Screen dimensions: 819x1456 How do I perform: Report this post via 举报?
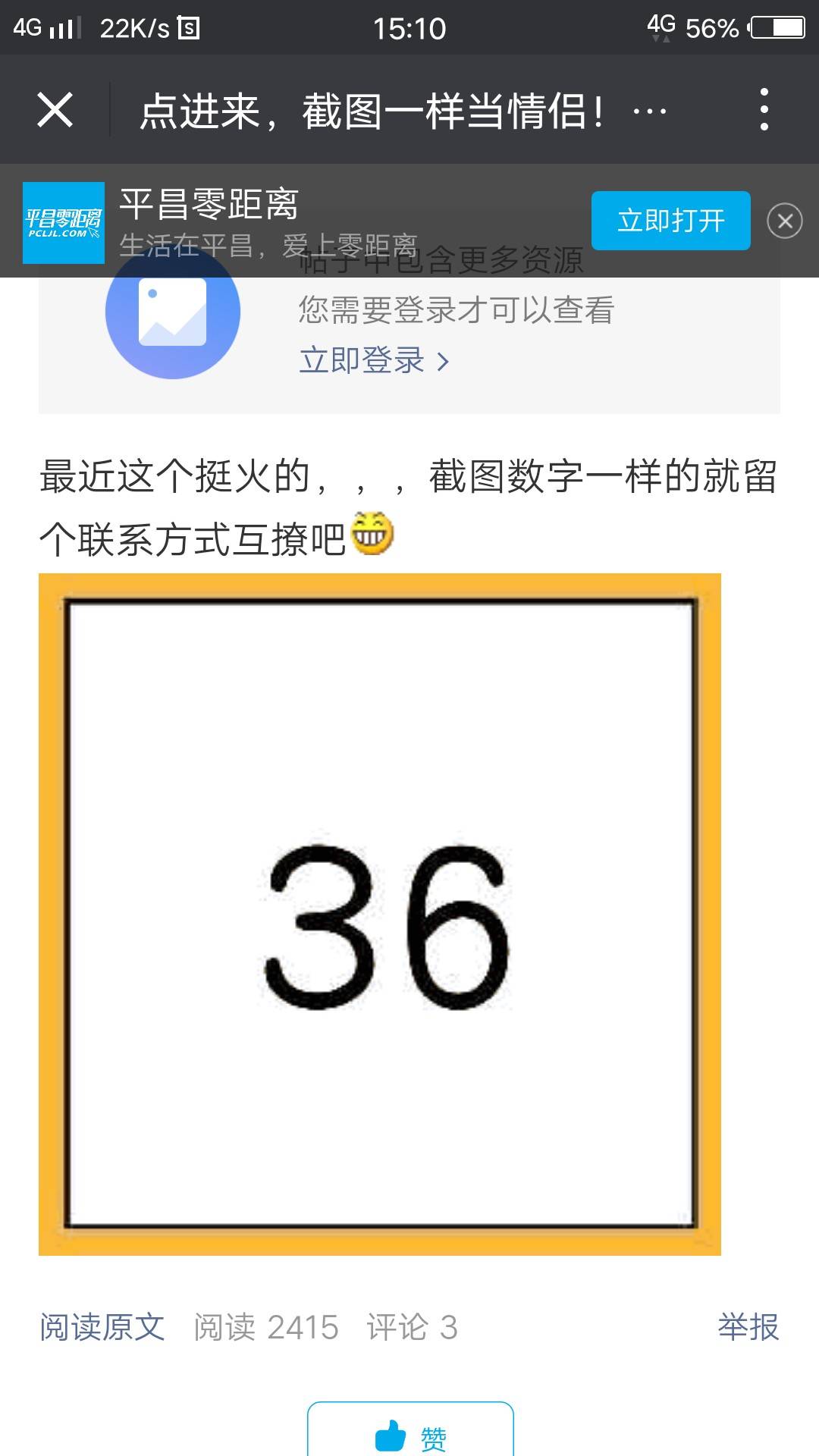pos(748,1327)
